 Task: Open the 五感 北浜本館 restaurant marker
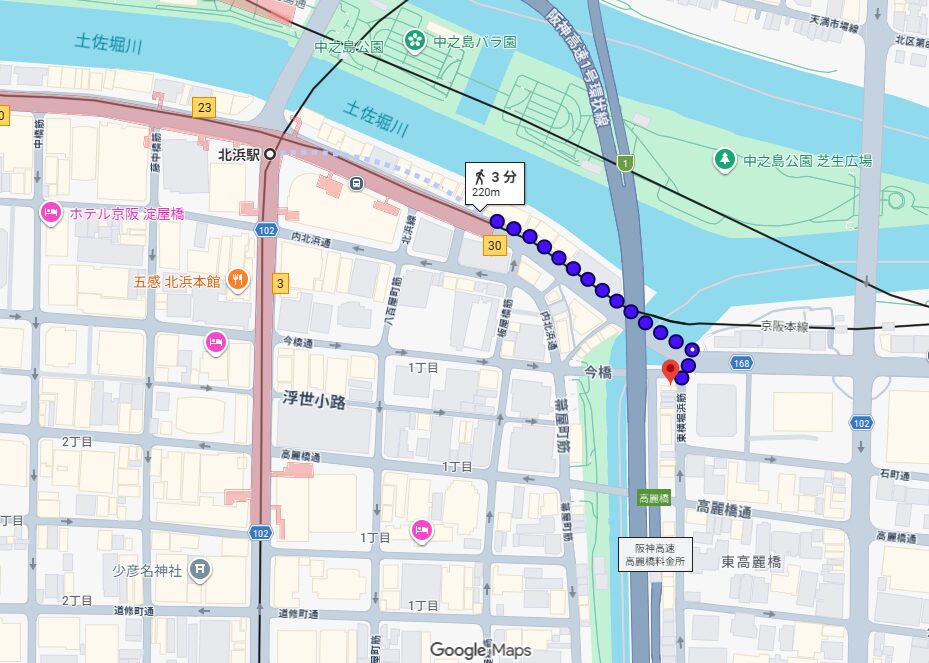click(x=239, y=278)
